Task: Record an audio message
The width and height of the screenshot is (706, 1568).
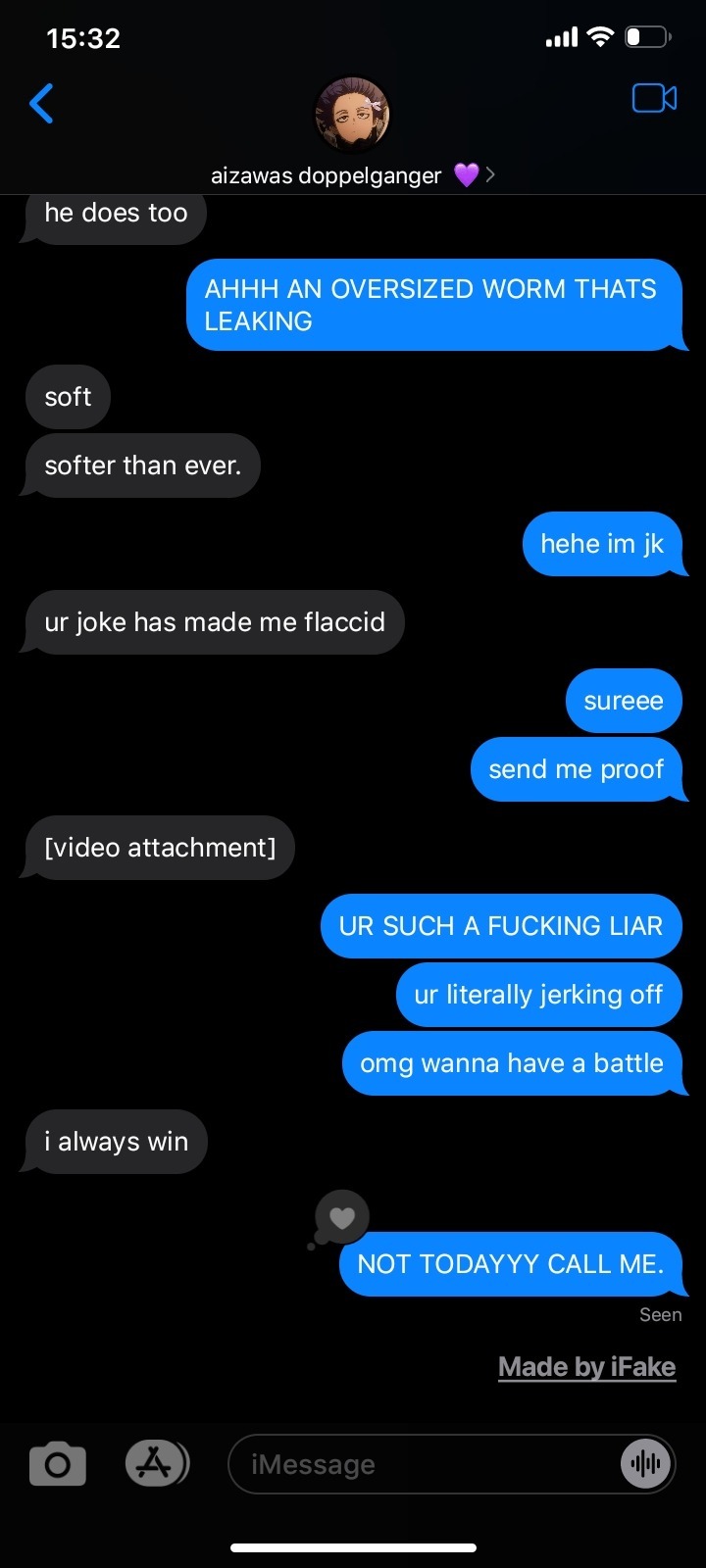Action: (x=645, y=1464)
